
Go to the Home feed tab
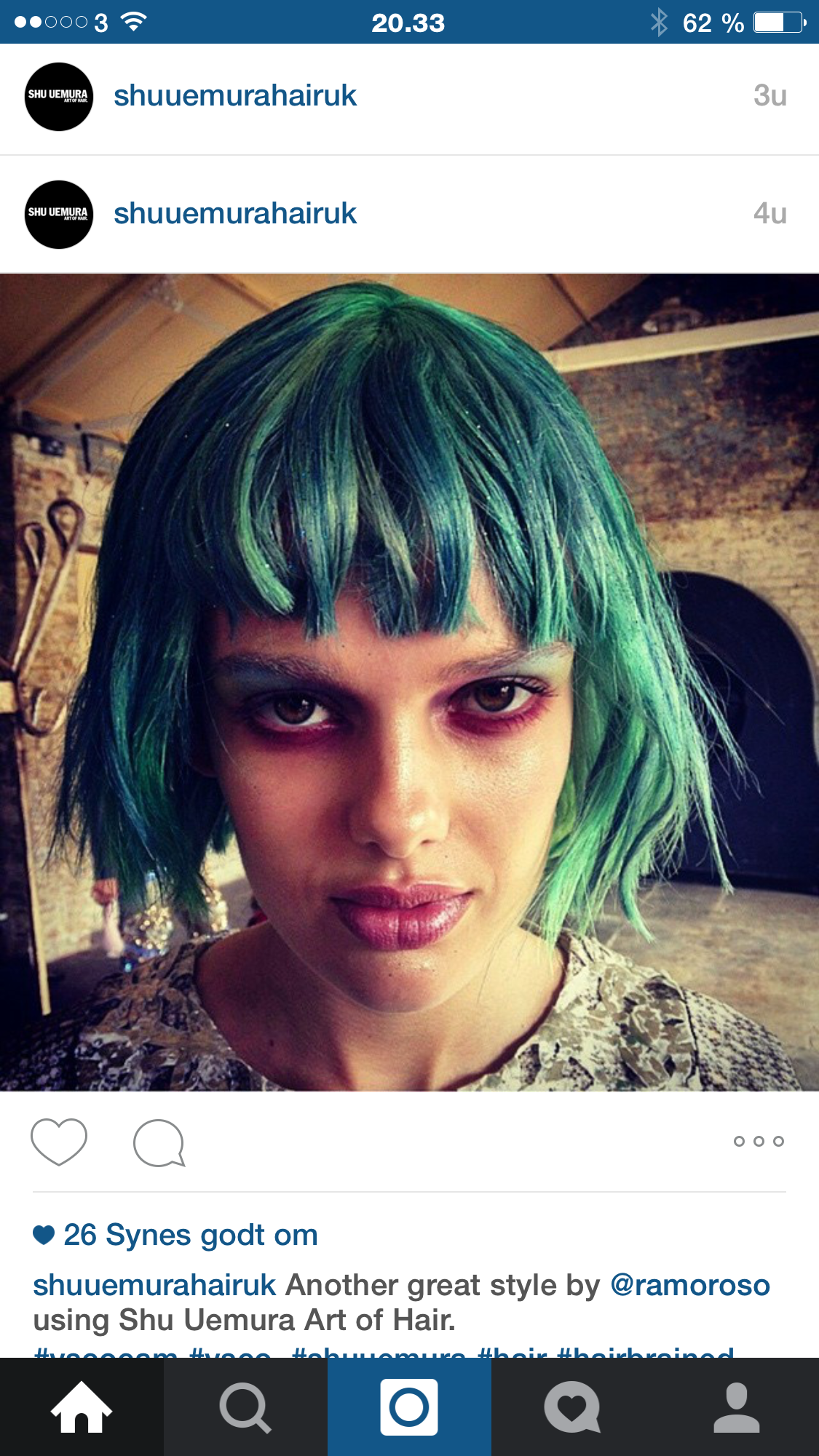[x=82, y=1407]
